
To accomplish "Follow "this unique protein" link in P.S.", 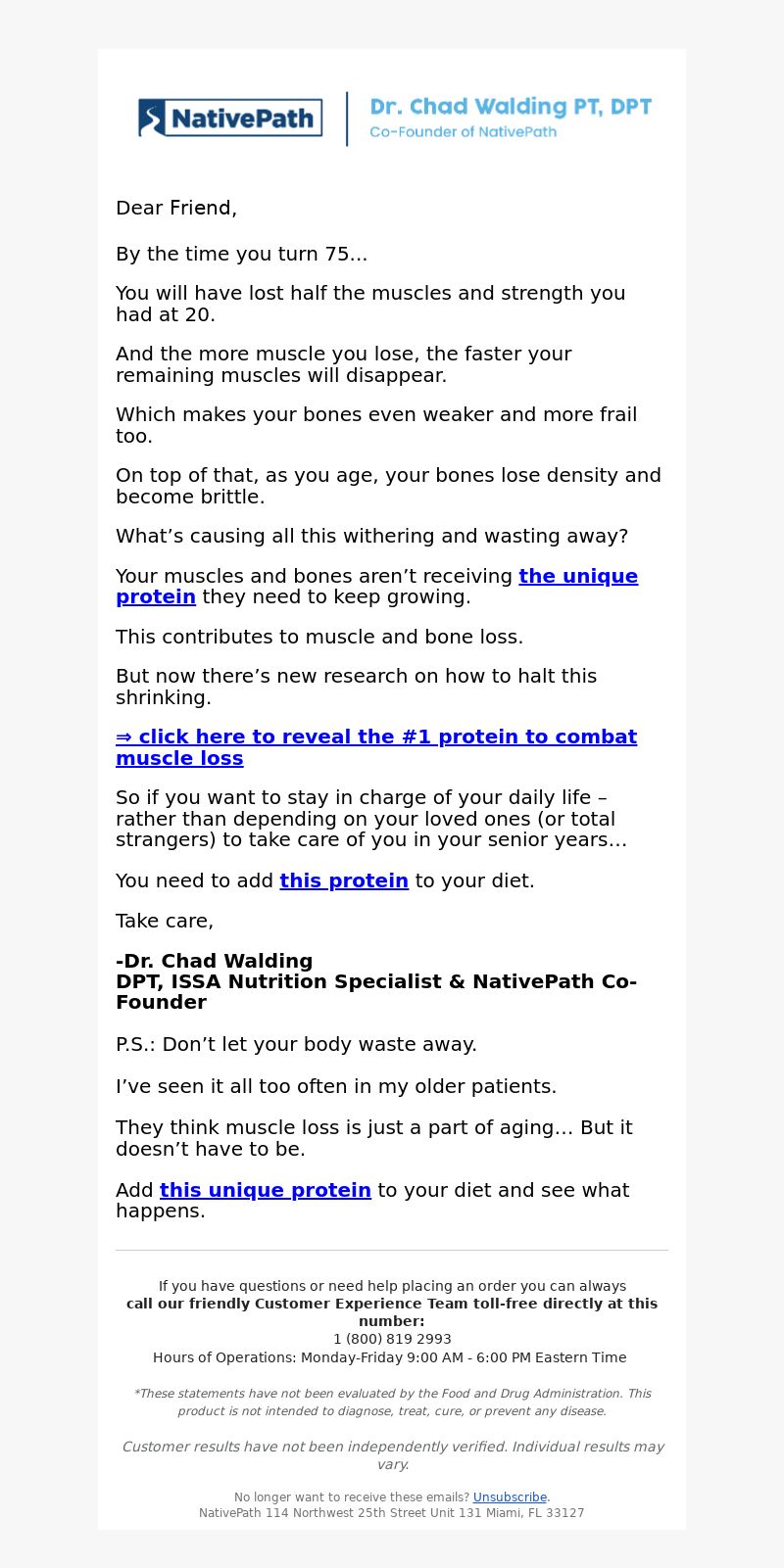I will pyautogui.click(x=266, y=1190).
